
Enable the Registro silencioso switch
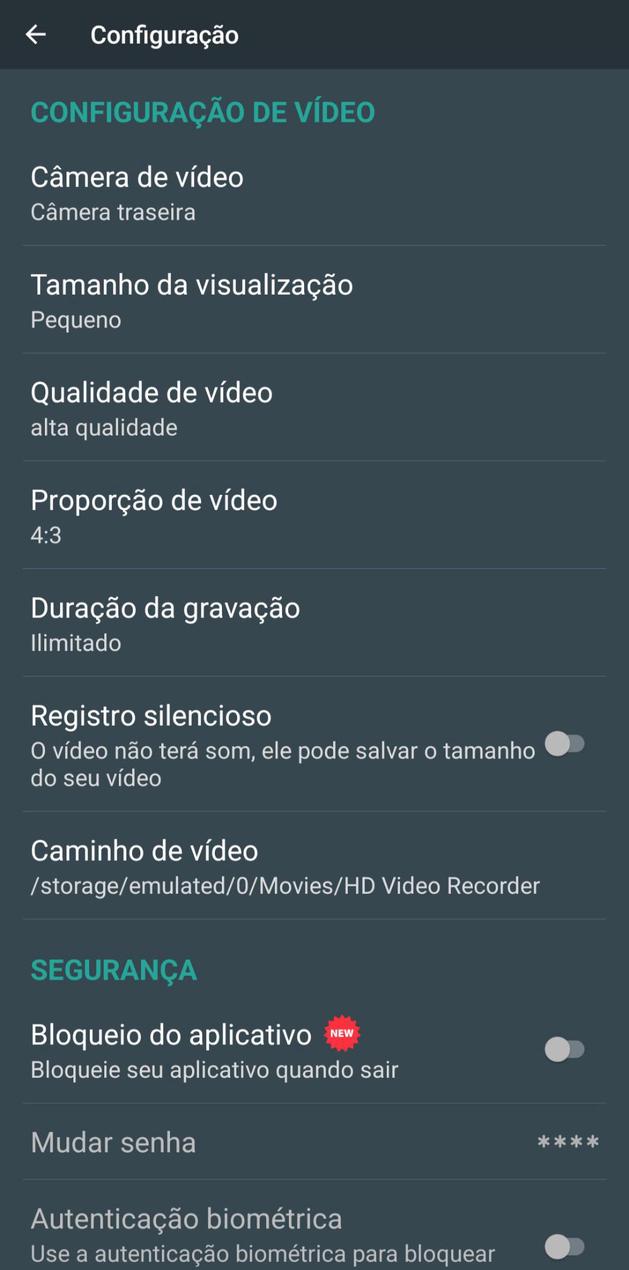[x=565, y=744]
